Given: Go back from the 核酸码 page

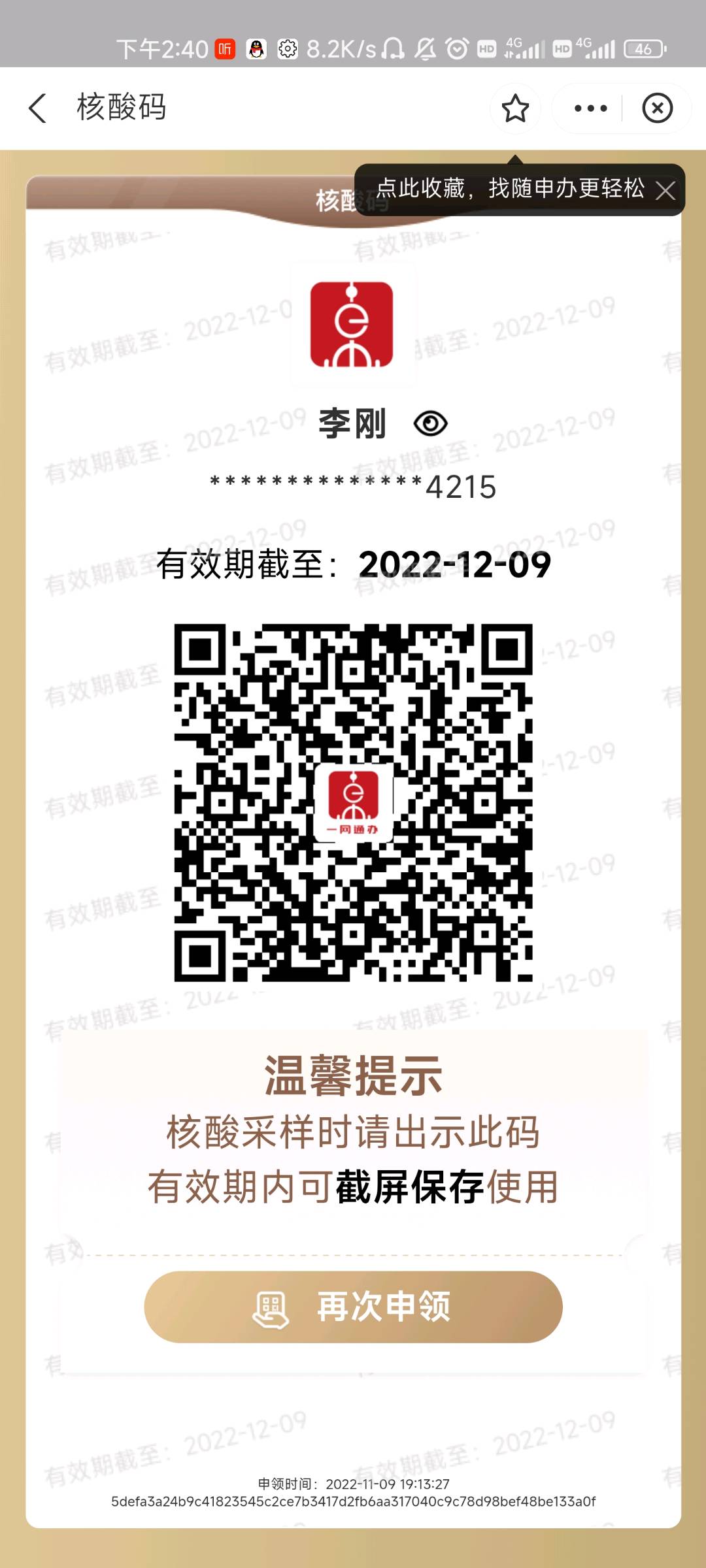Looking at the screenshot, I should click(x=37, y=108).
